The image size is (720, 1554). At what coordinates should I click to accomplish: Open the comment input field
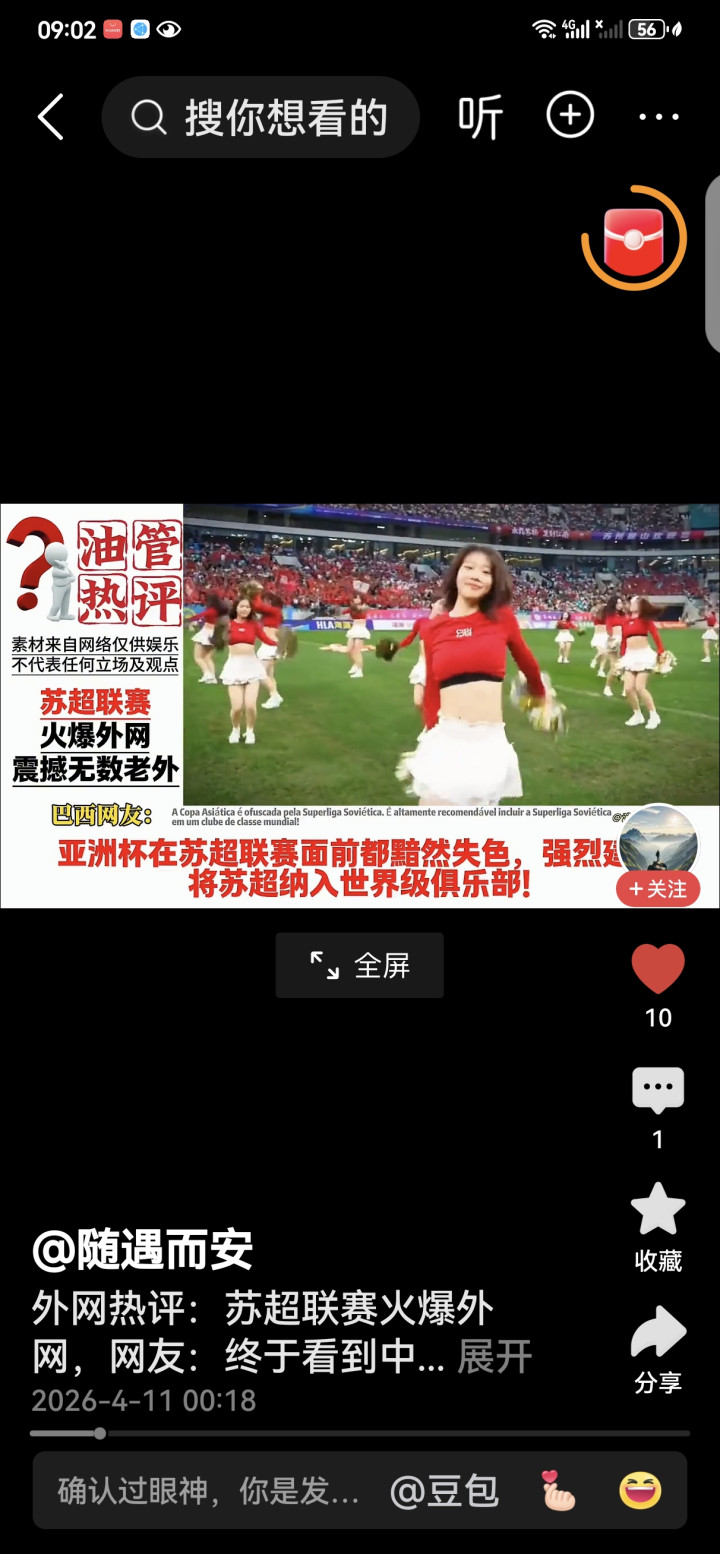pos(208,1491)
